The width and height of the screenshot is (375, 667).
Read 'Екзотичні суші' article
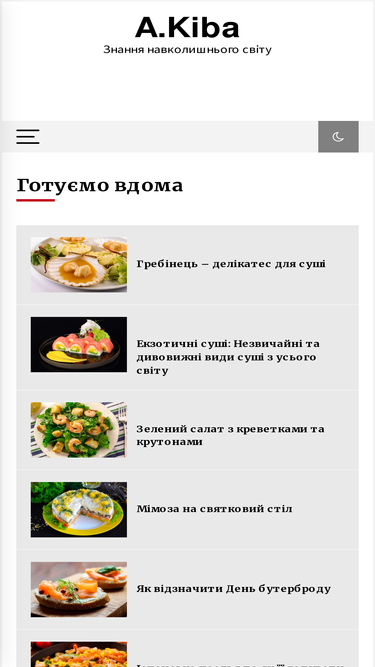pyautogui.click(x=228, y=356)
